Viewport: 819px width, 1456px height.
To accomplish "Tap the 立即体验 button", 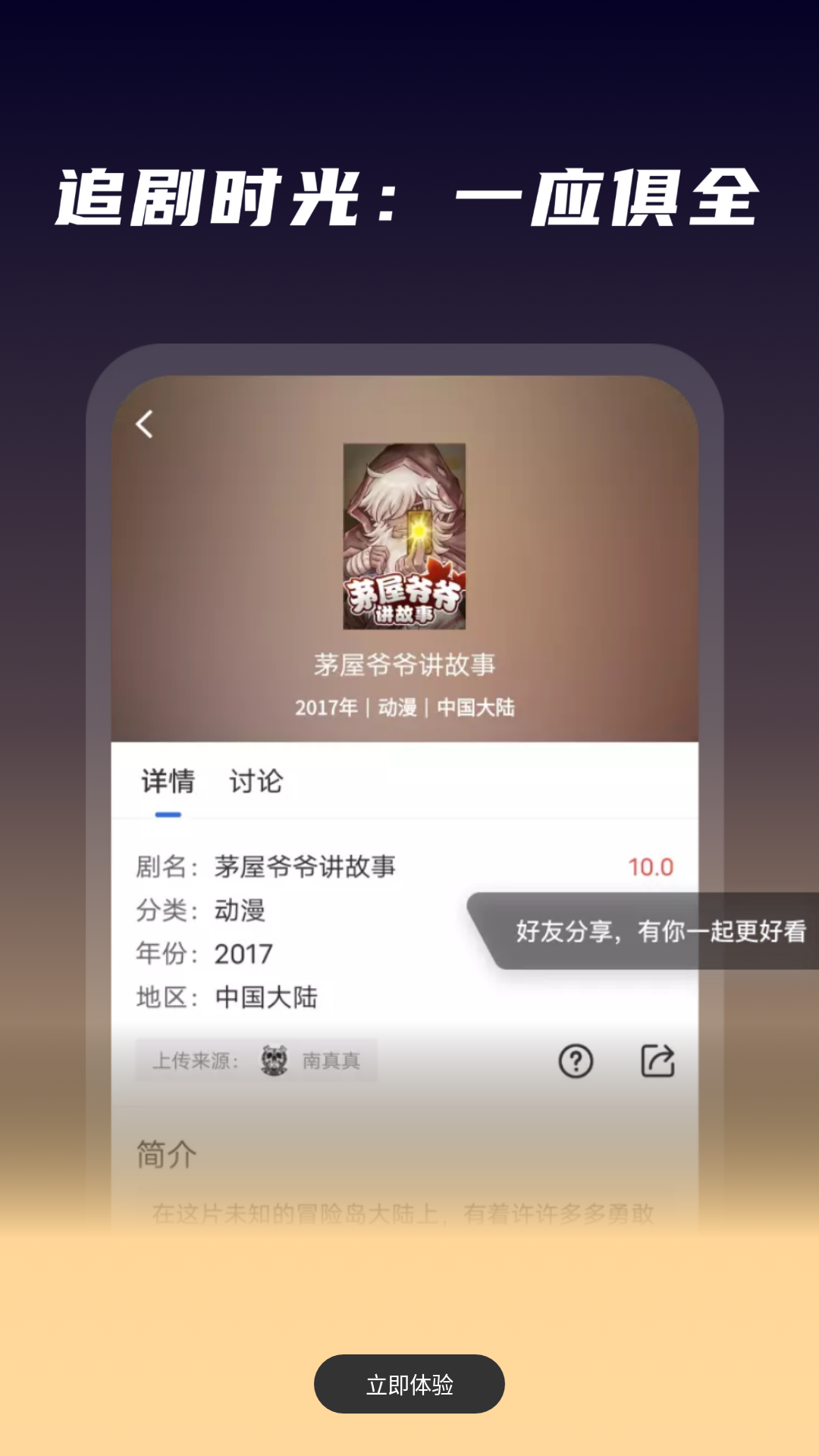I will click(x=409, y=1384).
